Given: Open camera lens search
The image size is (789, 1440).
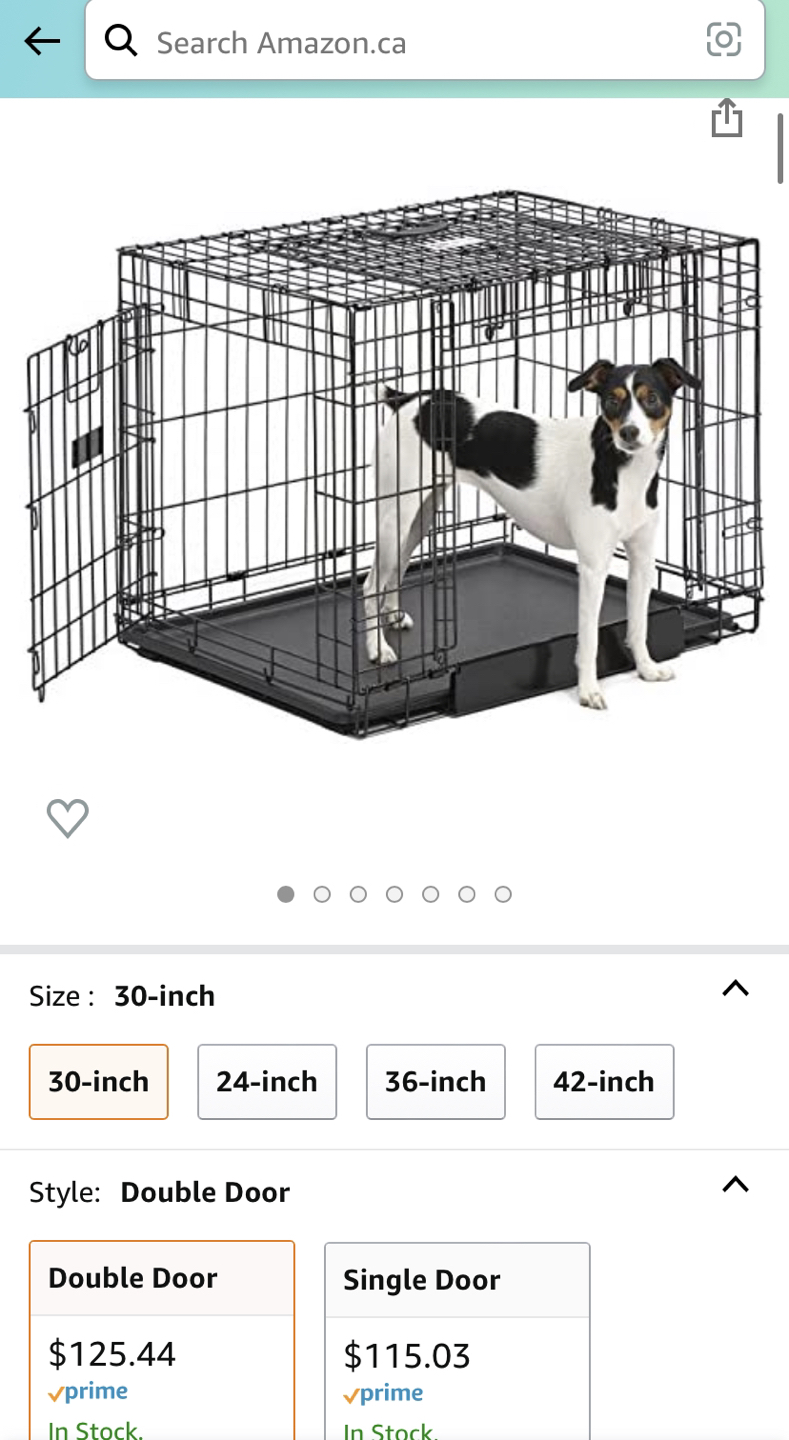Looking at the screenshot, I should [x=723, y=40].
